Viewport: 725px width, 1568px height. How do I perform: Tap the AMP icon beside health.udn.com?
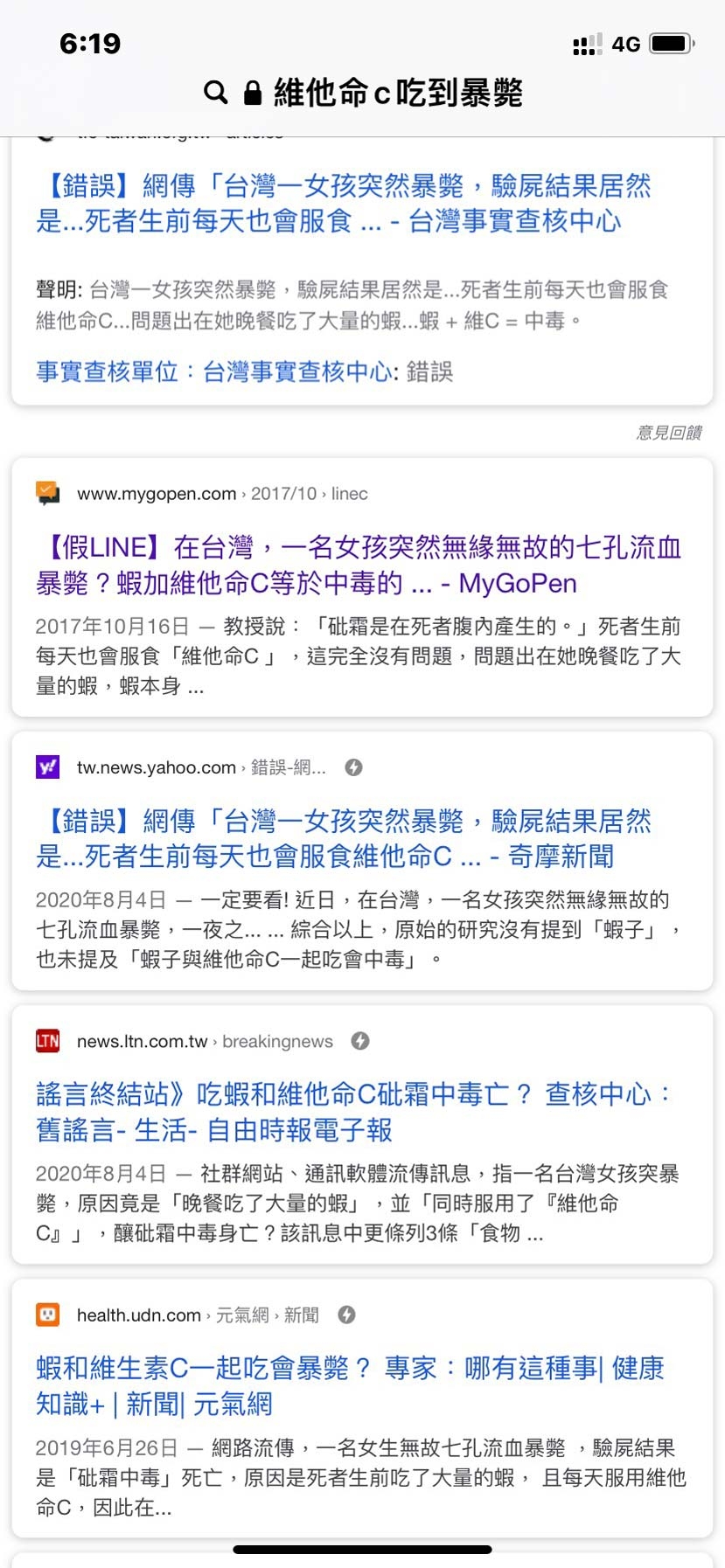pos(346,1315)
